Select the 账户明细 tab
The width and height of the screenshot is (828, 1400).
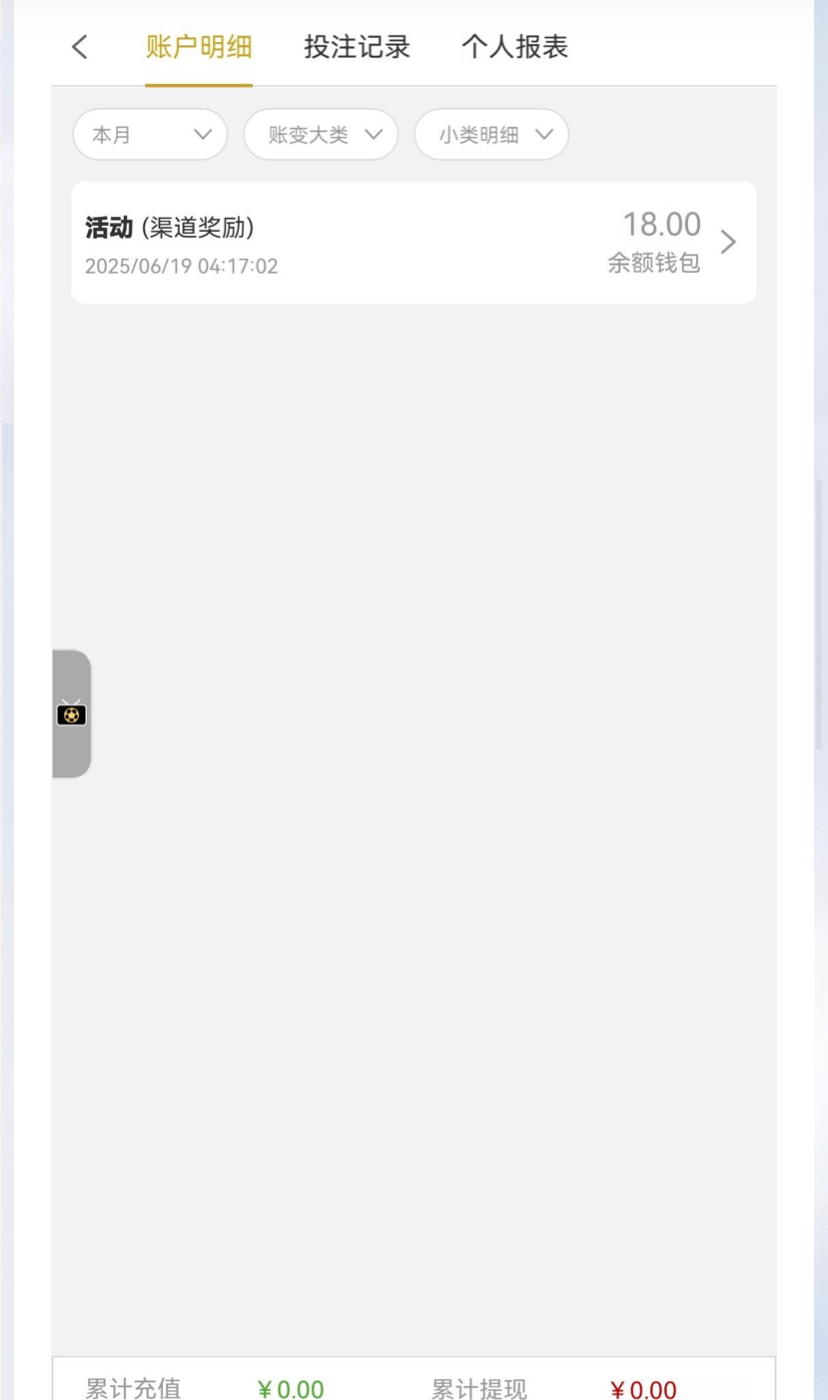[198, 47]
